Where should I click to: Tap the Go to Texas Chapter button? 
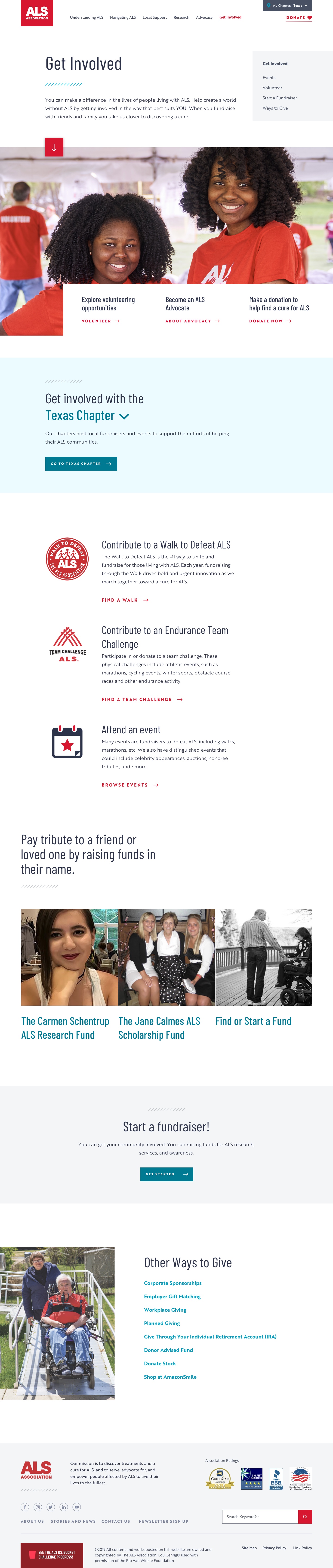pos(81,464)
